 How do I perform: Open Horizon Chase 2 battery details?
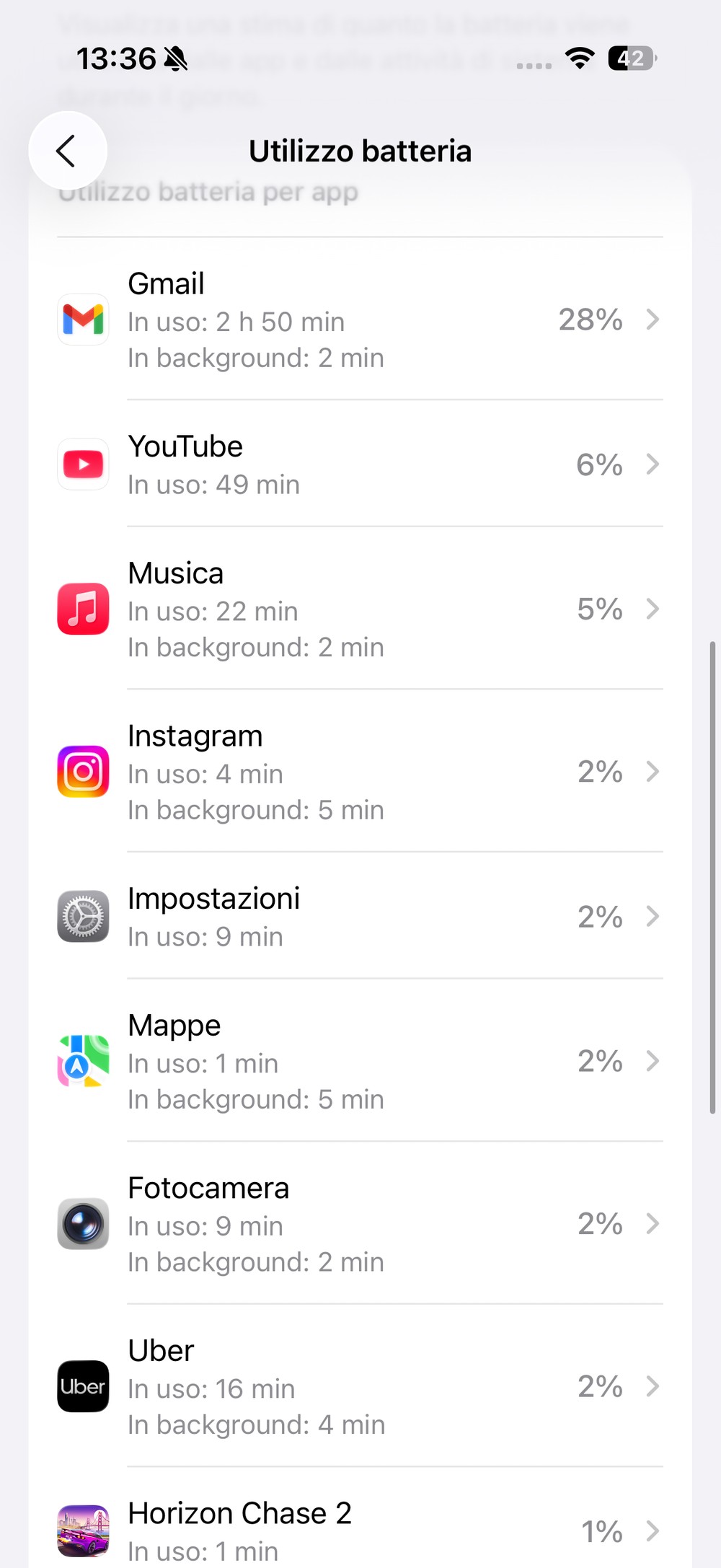click(359, 1530)
